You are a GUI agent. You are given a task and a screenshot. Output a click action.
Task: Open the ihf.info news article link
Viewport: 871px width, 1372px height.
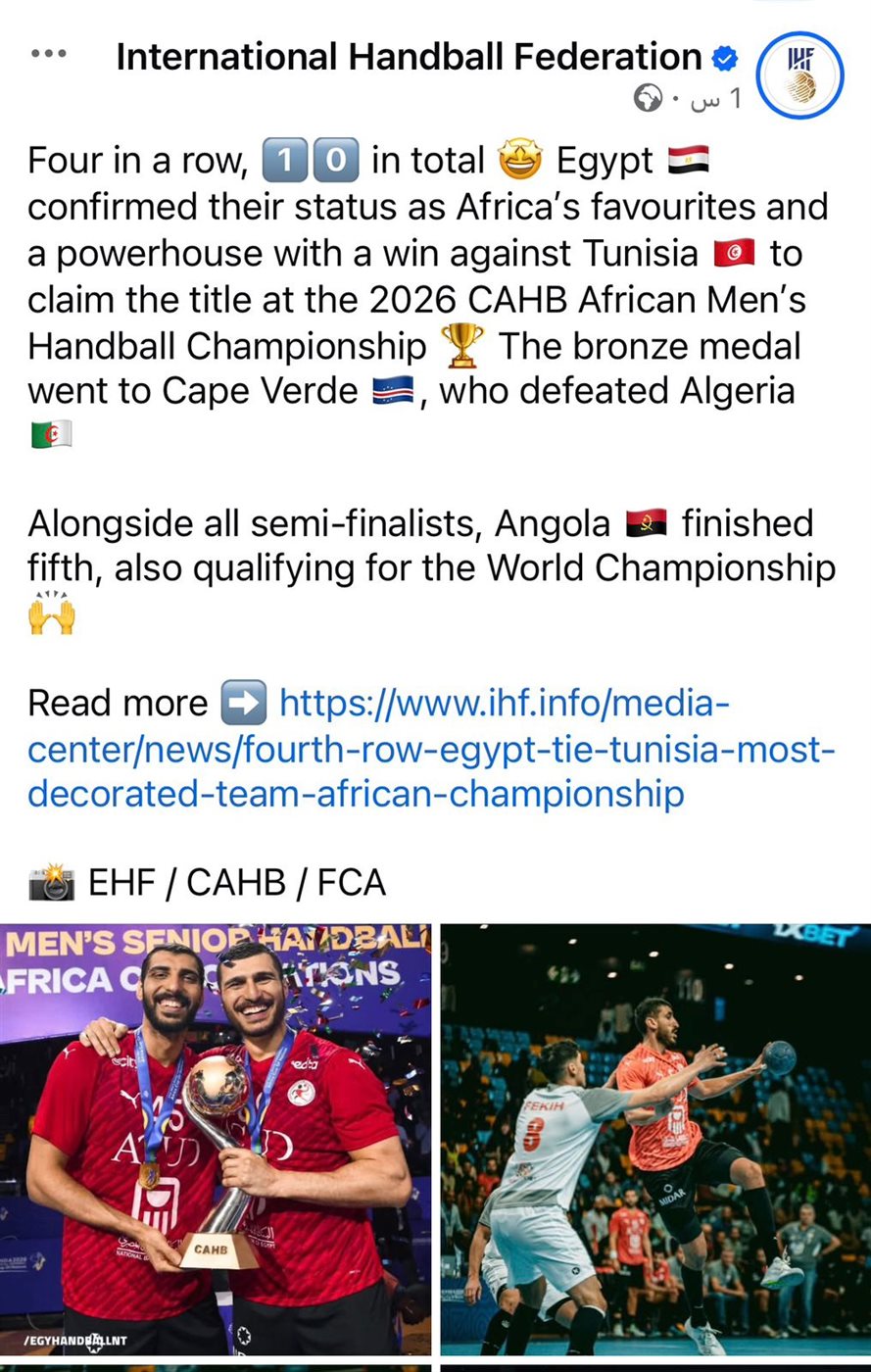click(x=431, y=749)
